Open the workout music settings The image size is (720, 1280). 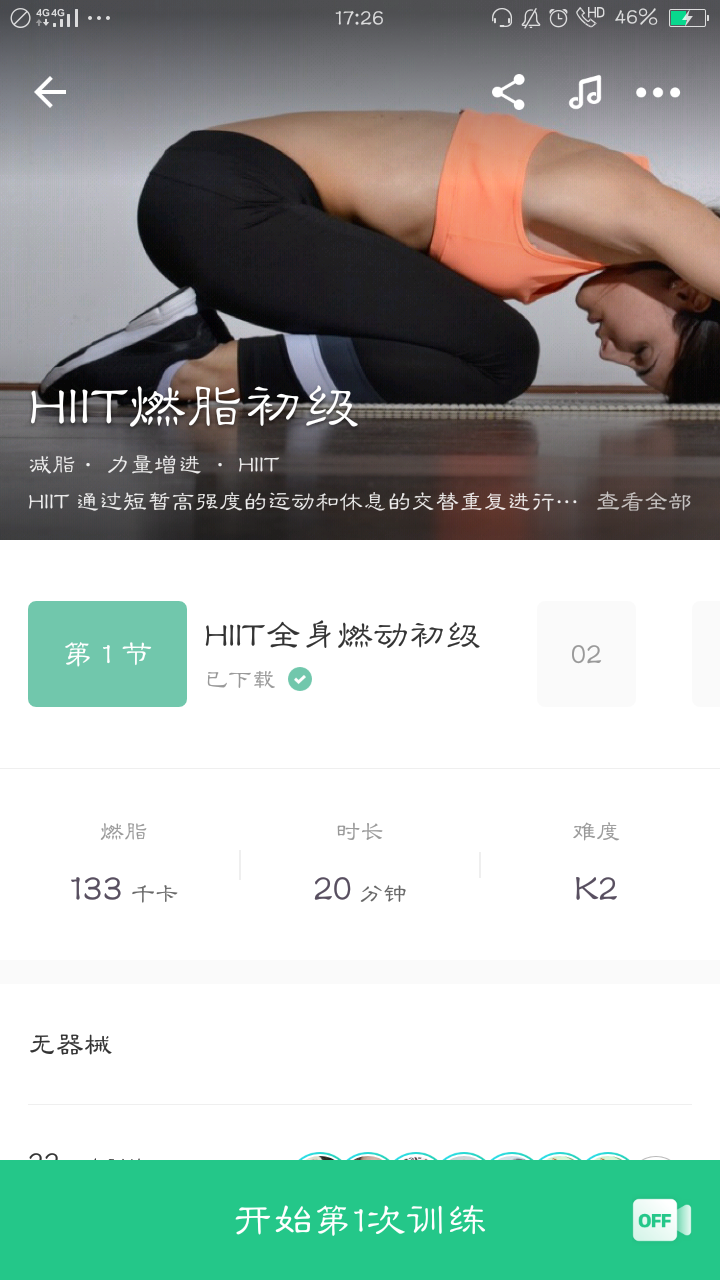point(585,93)
